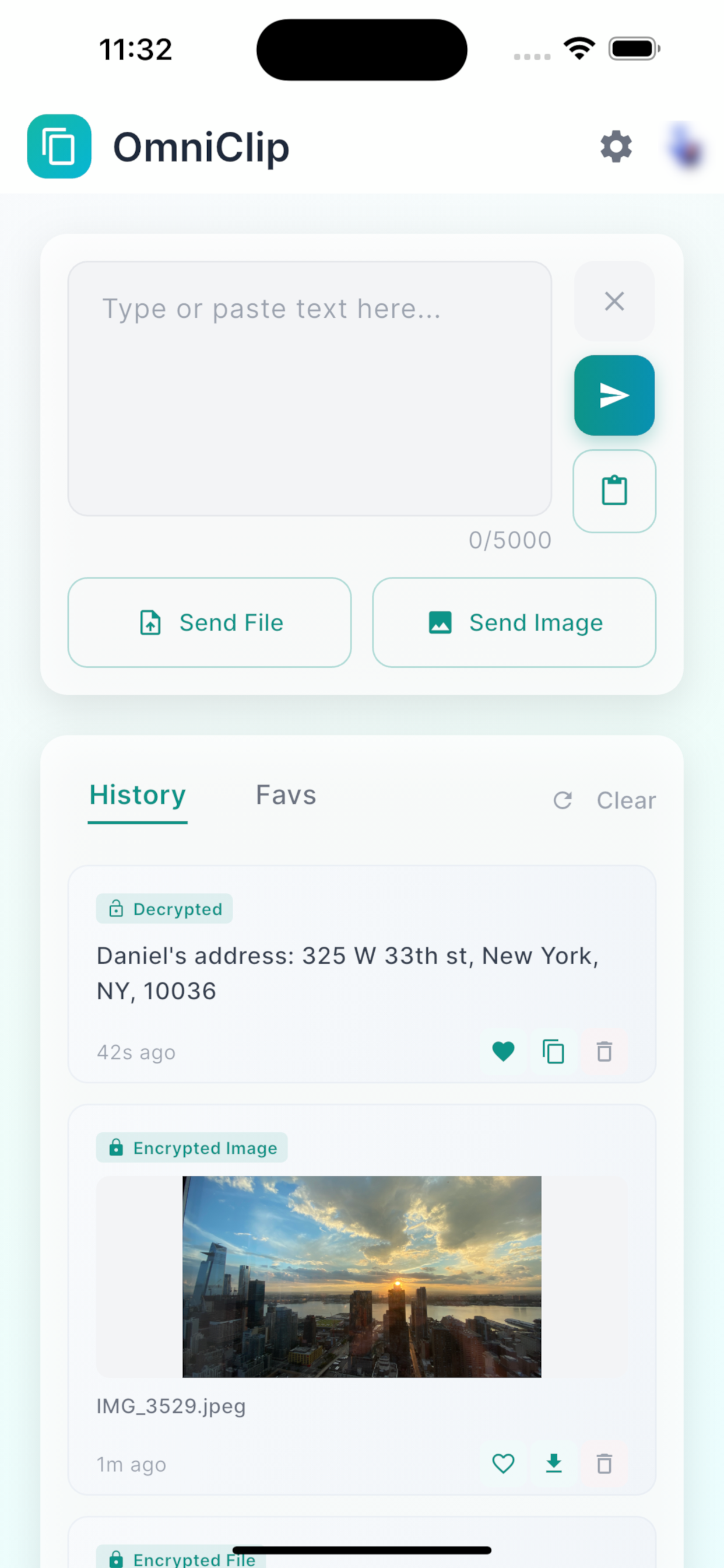Viewport: 724px width, 1568px height.
Task: Copy the Daniel's address entry
Action: point(553,1051)
